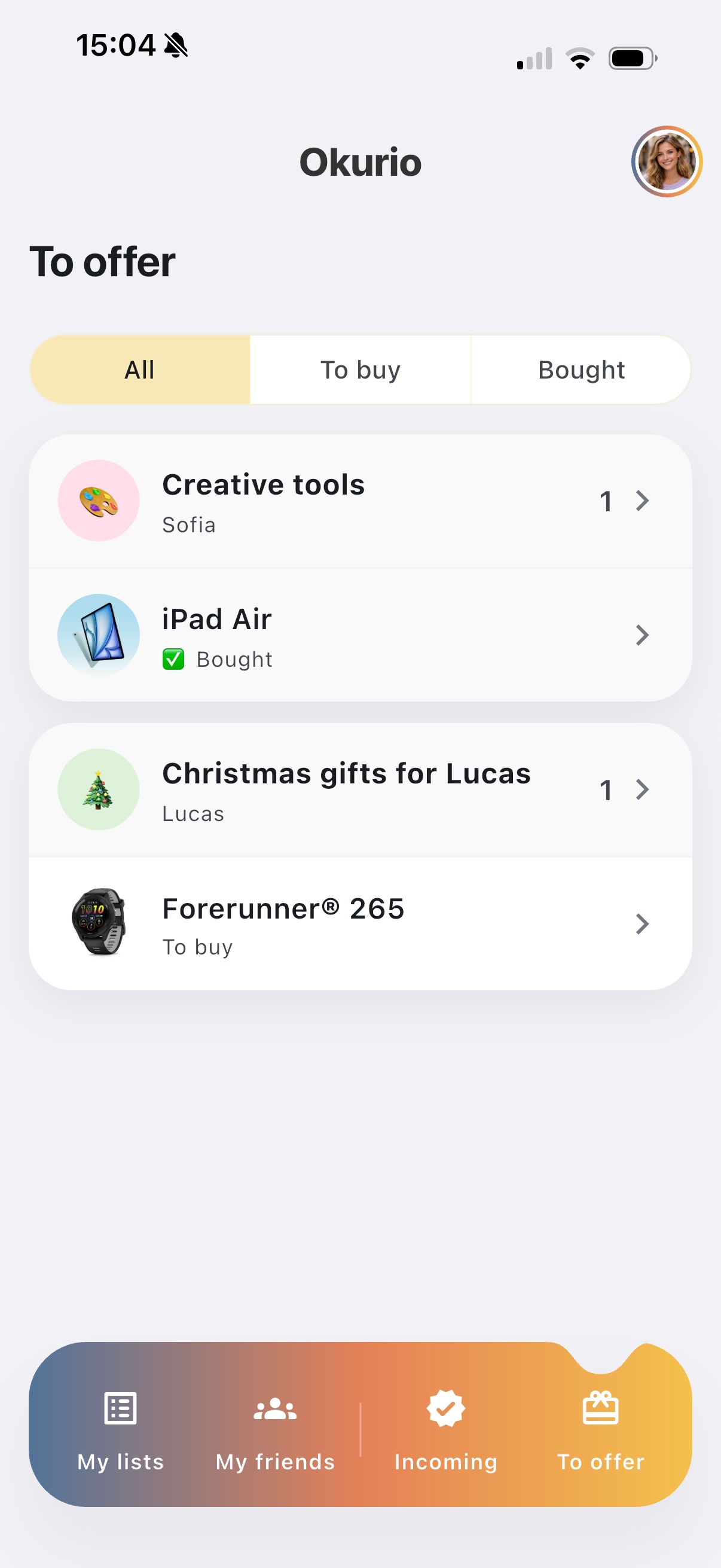Tap the count badge on Creative tools
The image size is (721, 1568).
[607, 501]
